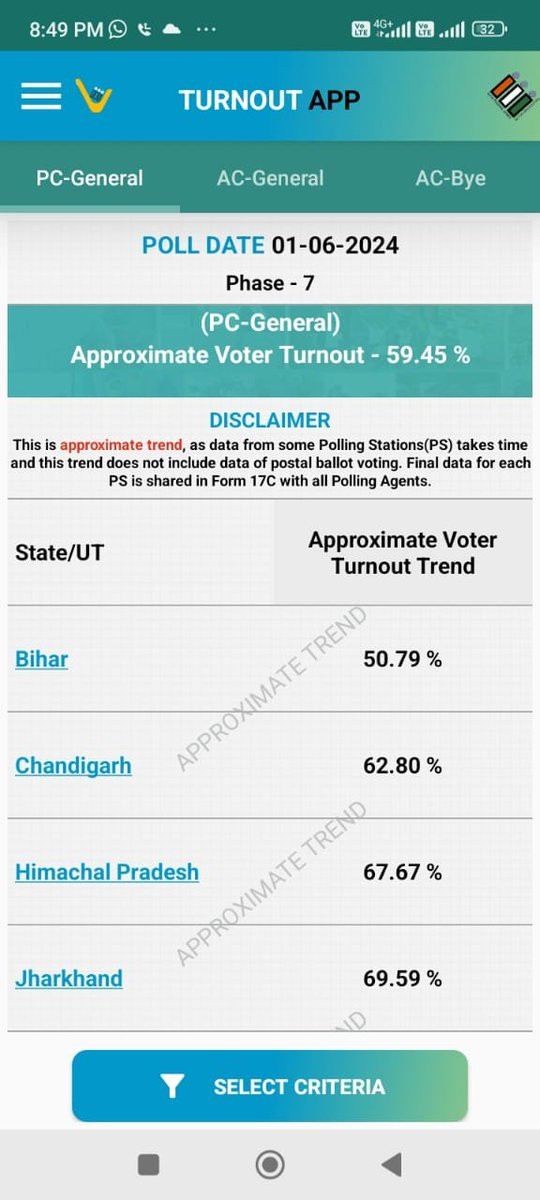The image size is (540, 1200).
Task: Open Jharkhand turnout details
Action: [x=69, y=978]
